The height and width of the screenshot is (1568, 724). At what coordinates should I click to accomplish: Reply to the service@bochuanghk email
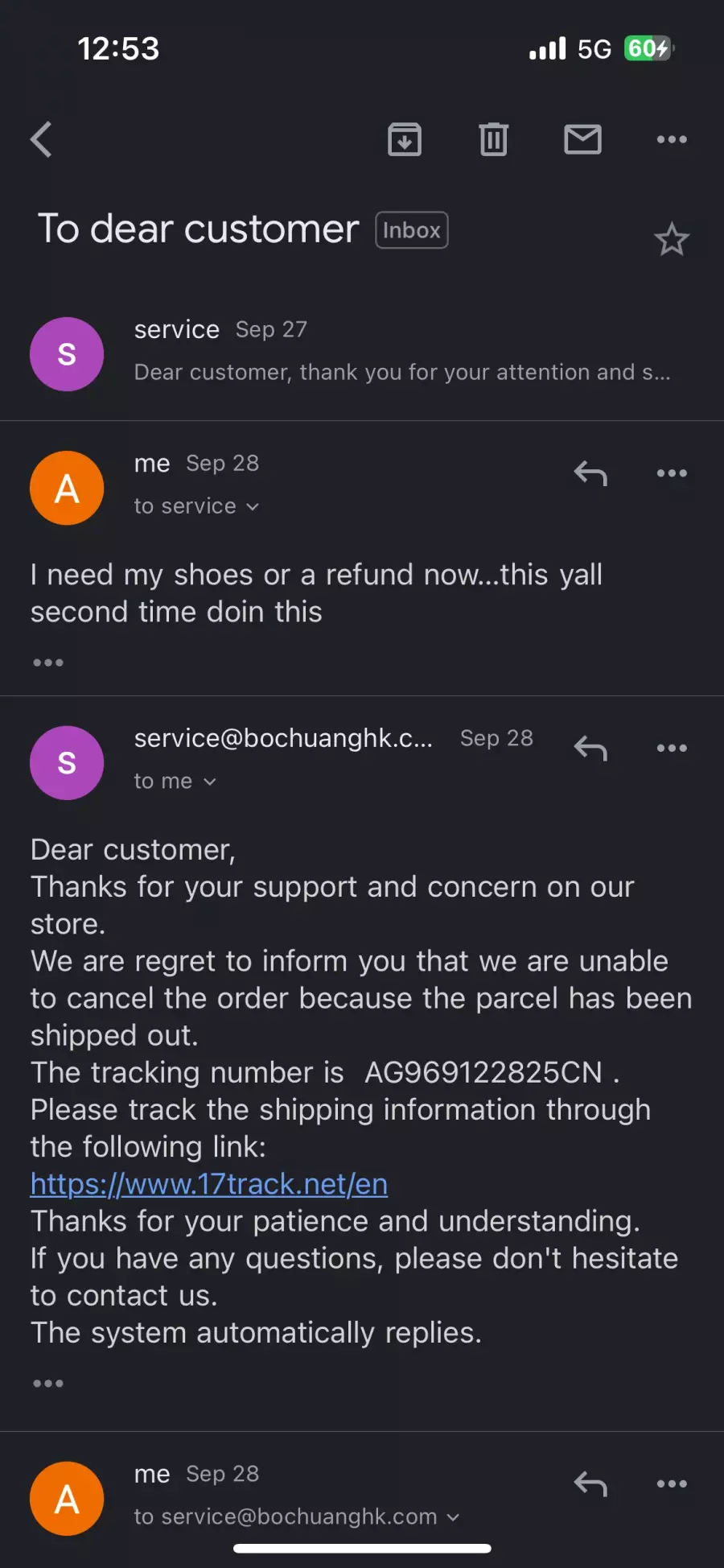pos(590,749)
